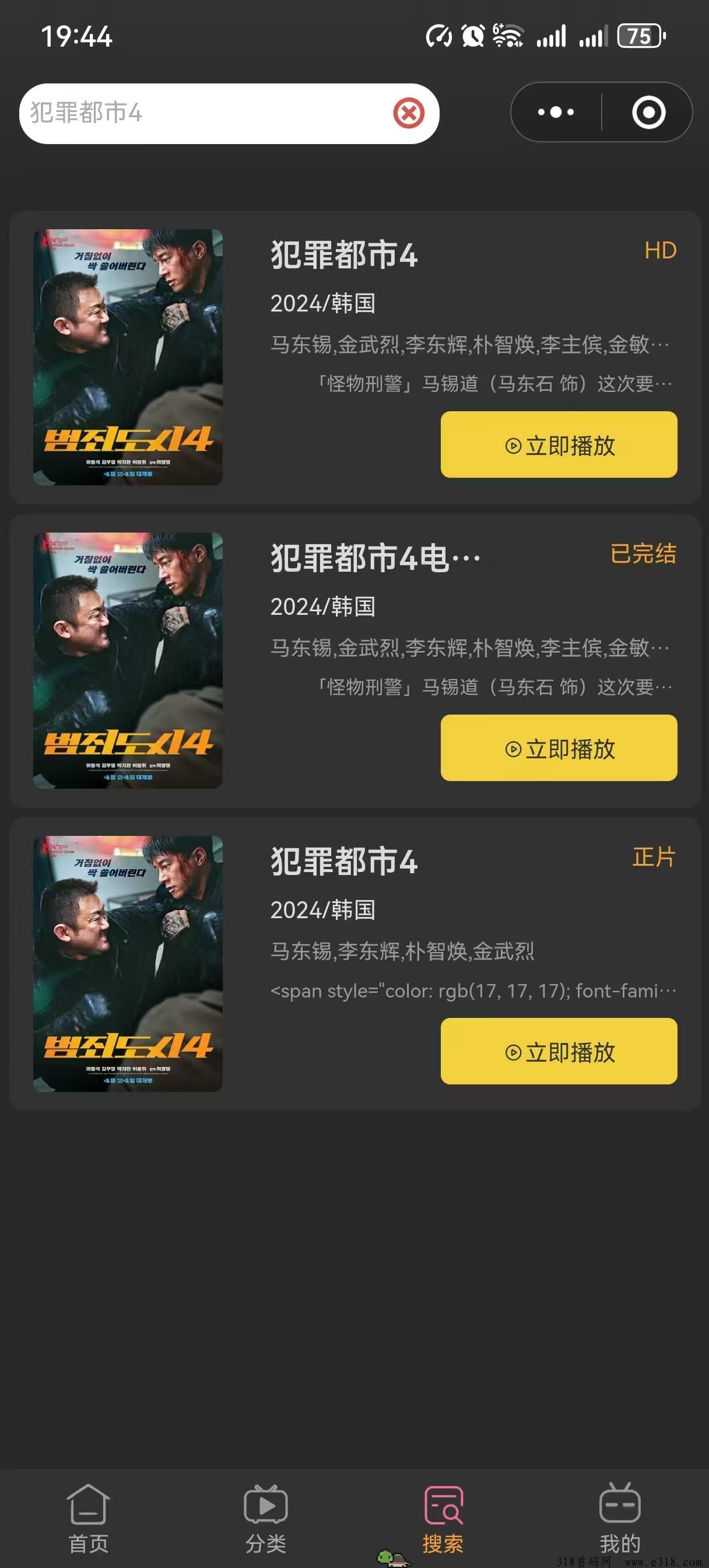
Task: Open the poster of the 正片 result
Action: point(128,964)
